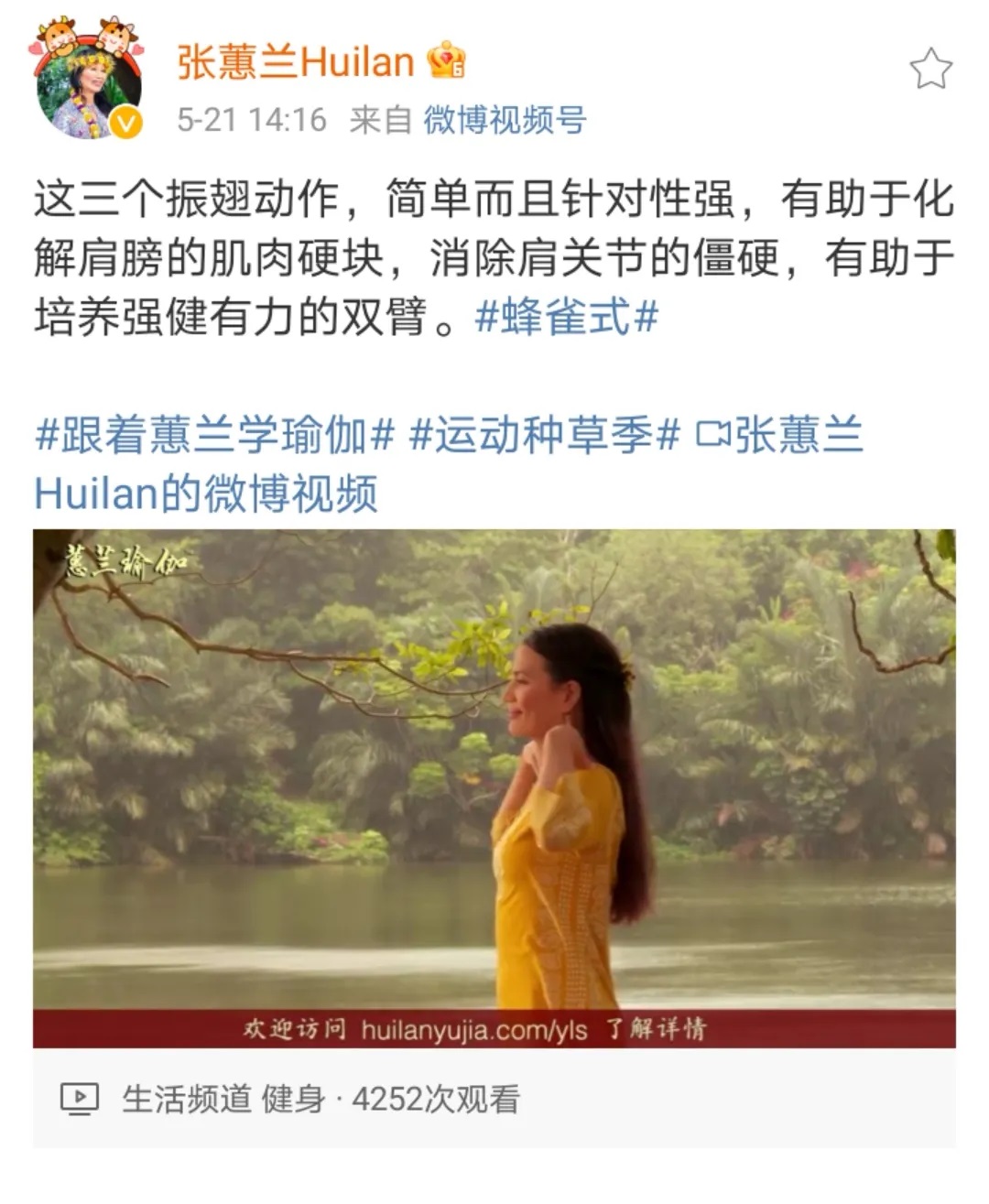Open the 微博视频号 source link
This screenshot has width=989, height=1204.
tap(505, 120)
